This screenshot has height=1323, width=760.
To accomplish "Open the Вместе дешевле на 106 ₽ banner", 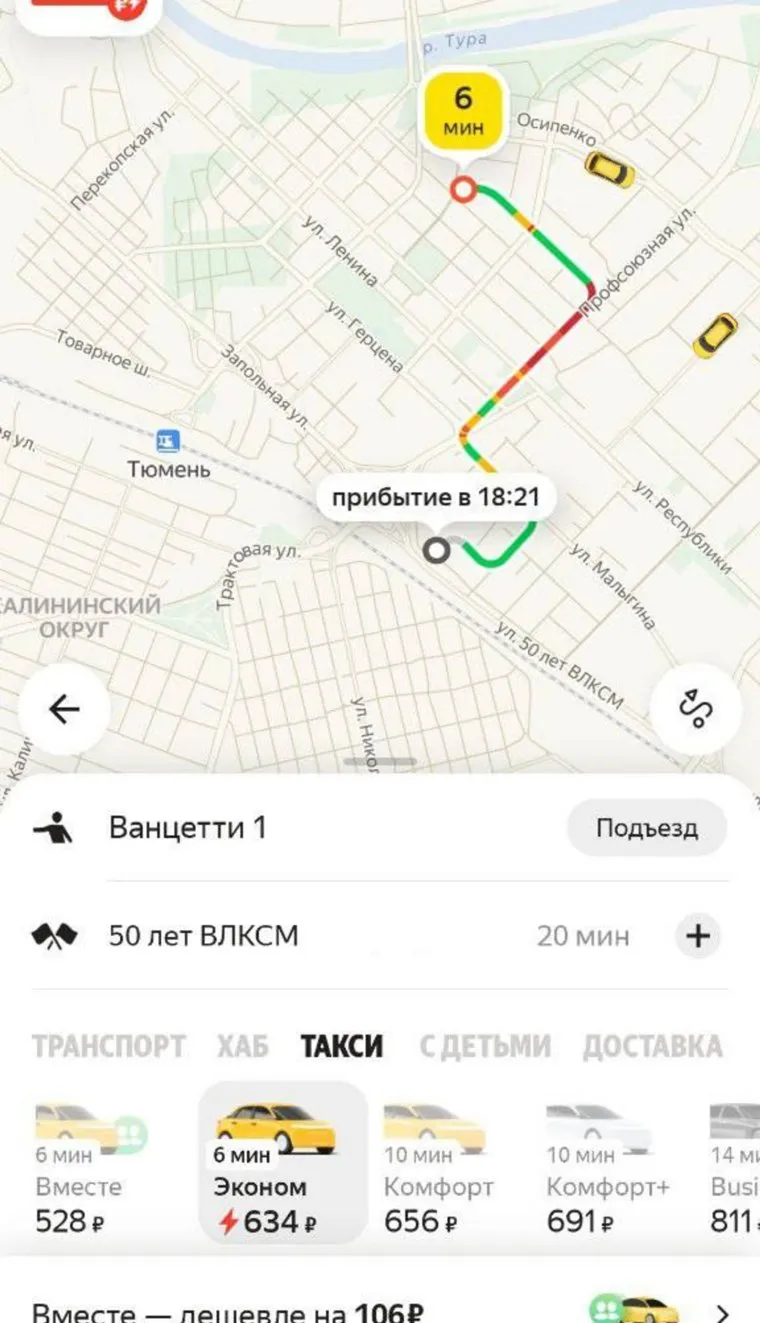I will 380,1308.
